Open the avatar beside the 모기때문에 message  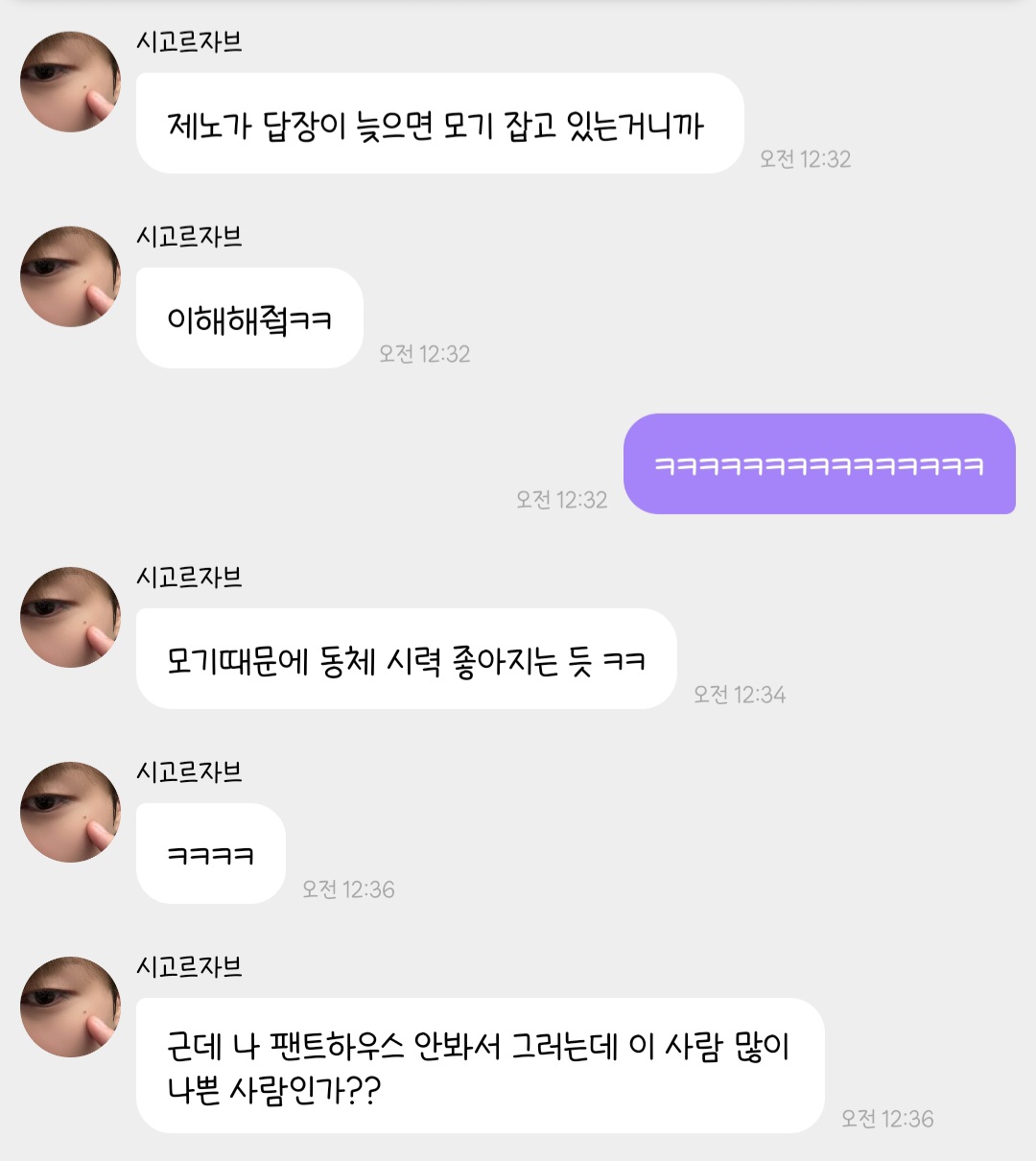point(69,618)
